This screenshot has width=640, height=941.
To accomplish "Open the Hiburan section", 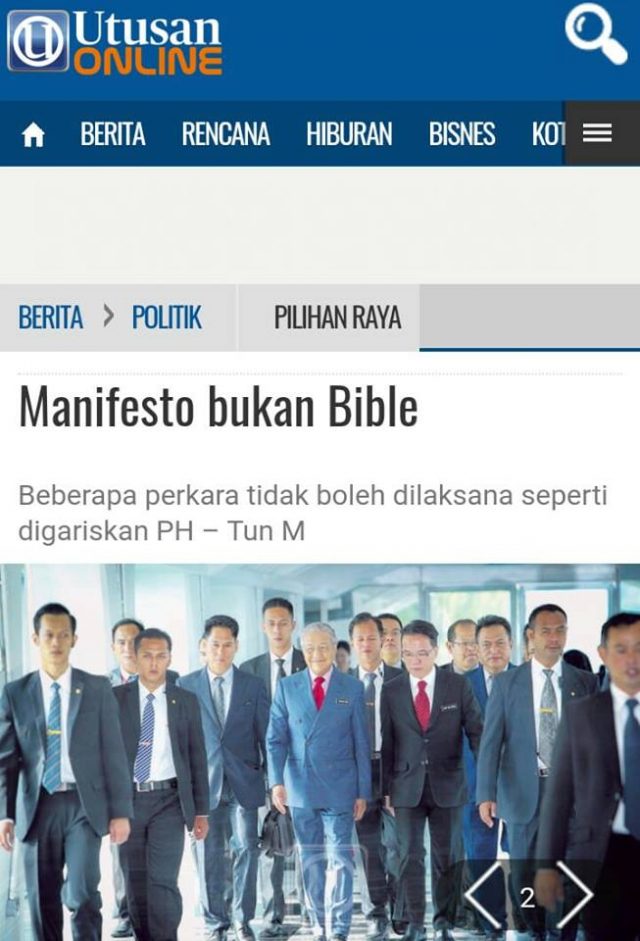I will tap(349, 134).
